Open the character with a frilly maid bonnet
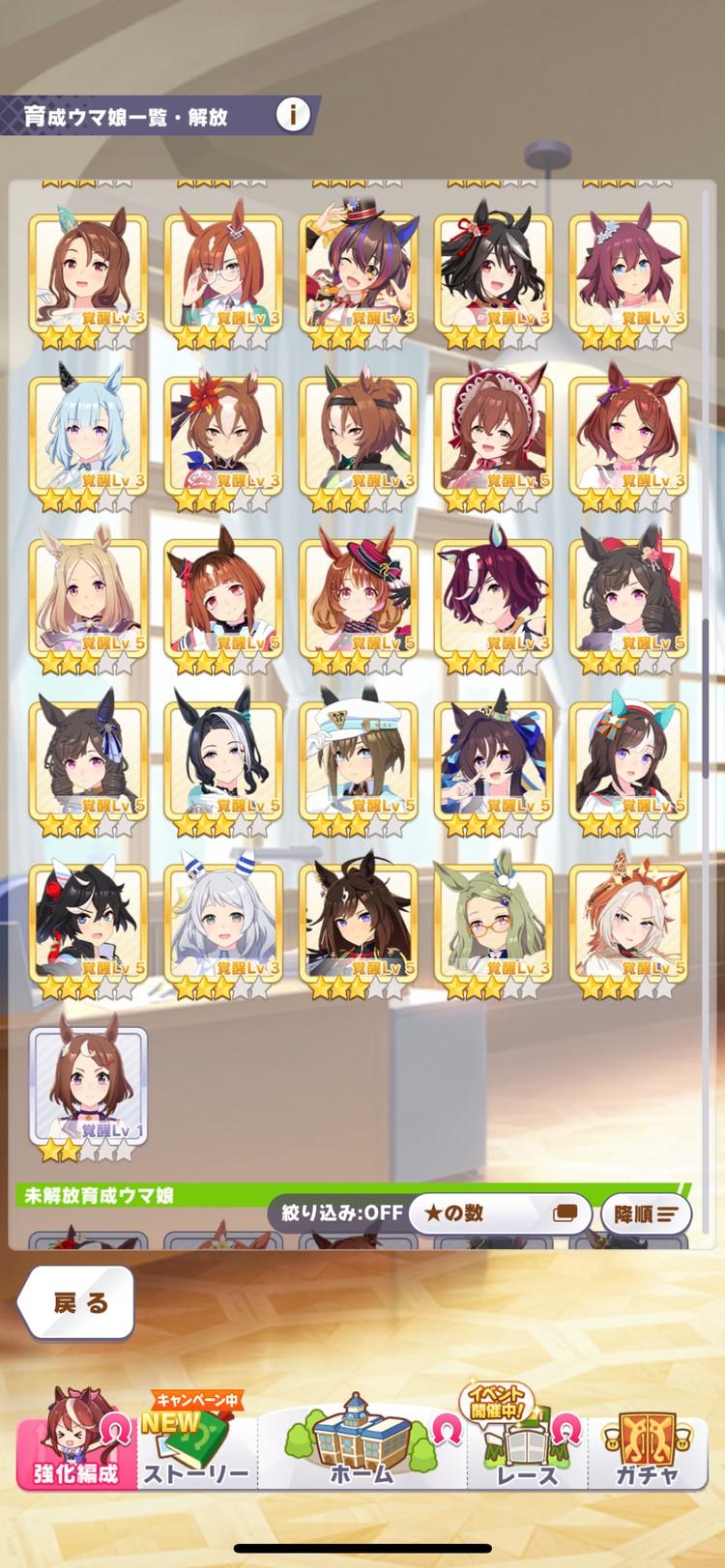Viewport: 725px width, 1568px height. click(x=494, y=437)
